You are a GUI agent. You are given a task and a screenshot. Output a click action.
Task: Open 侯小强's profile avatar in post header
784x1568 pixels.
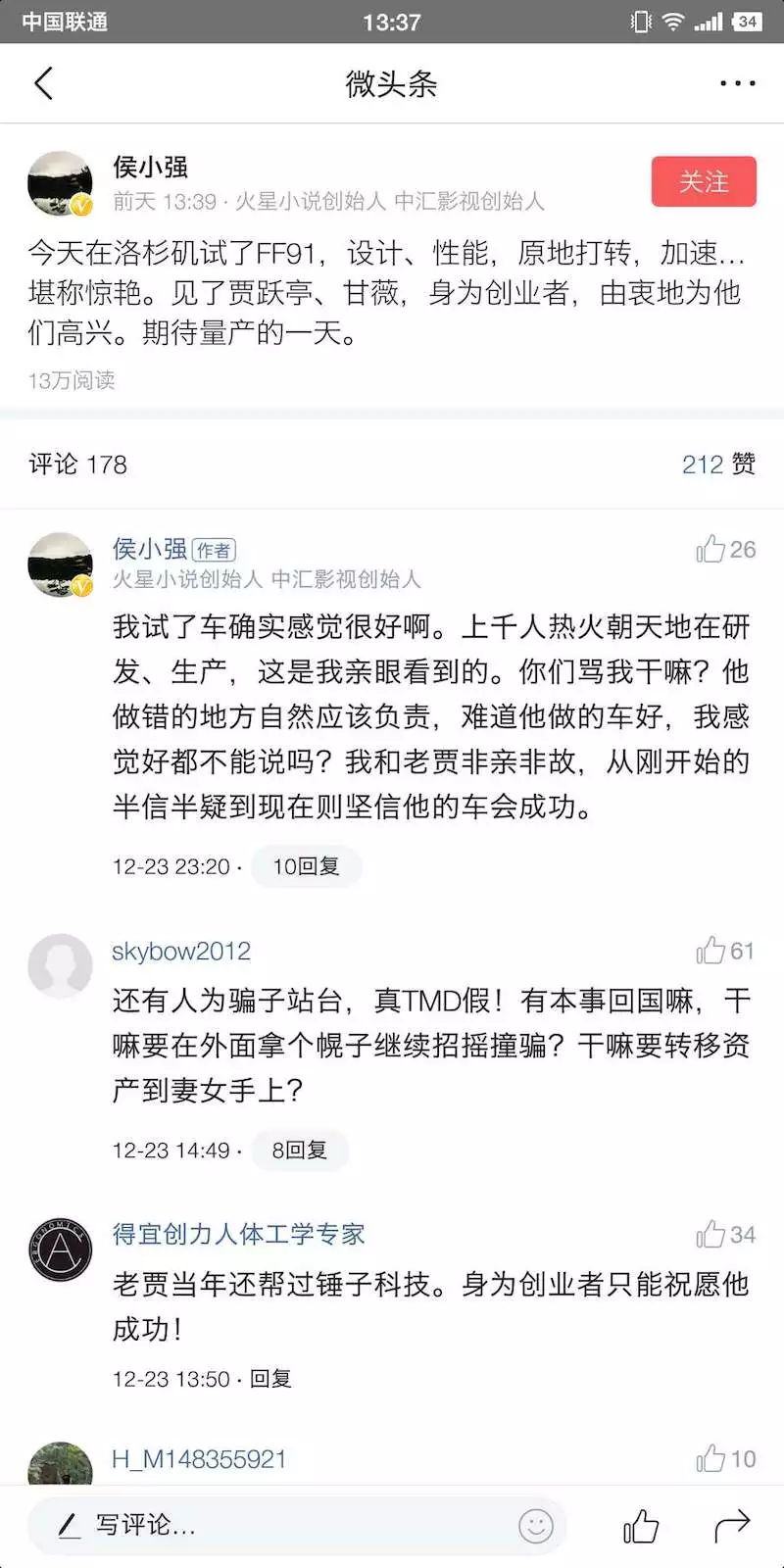coord(61,183)
